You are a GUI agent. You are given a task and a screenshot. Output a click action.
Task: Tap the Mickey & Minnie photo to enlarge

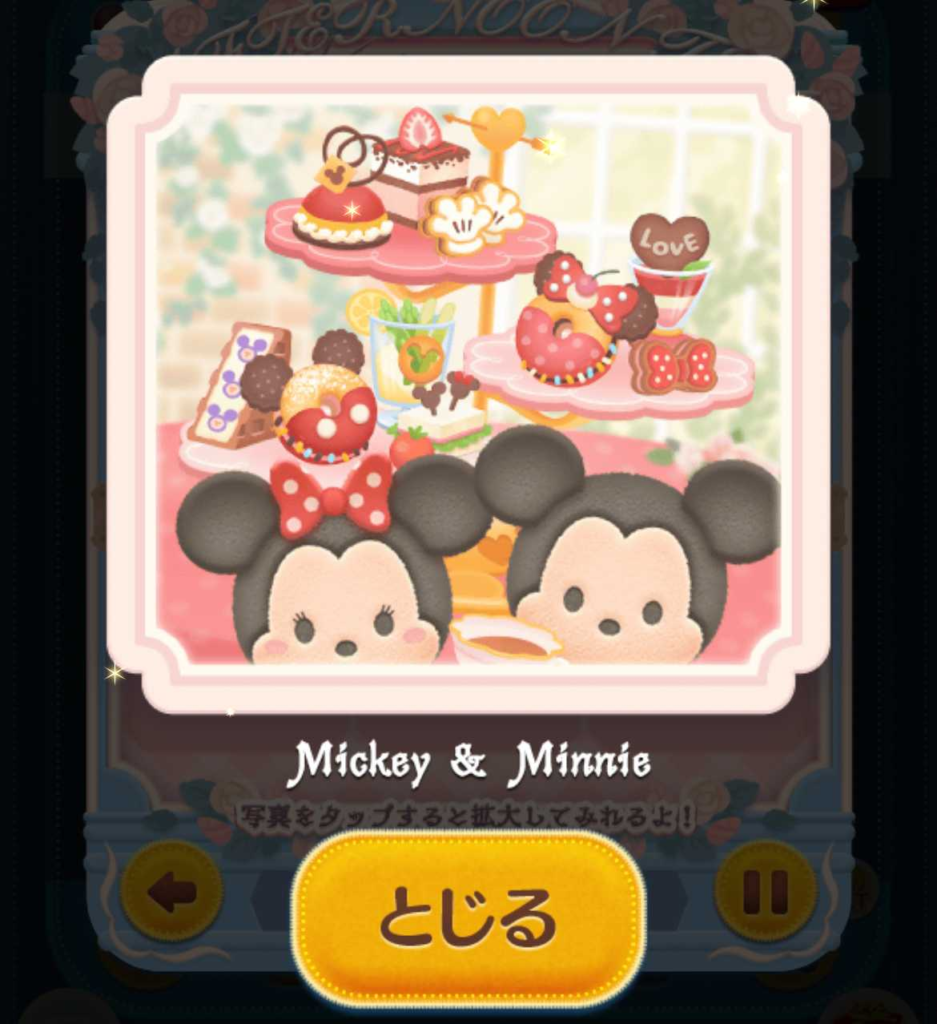(468, 384)
